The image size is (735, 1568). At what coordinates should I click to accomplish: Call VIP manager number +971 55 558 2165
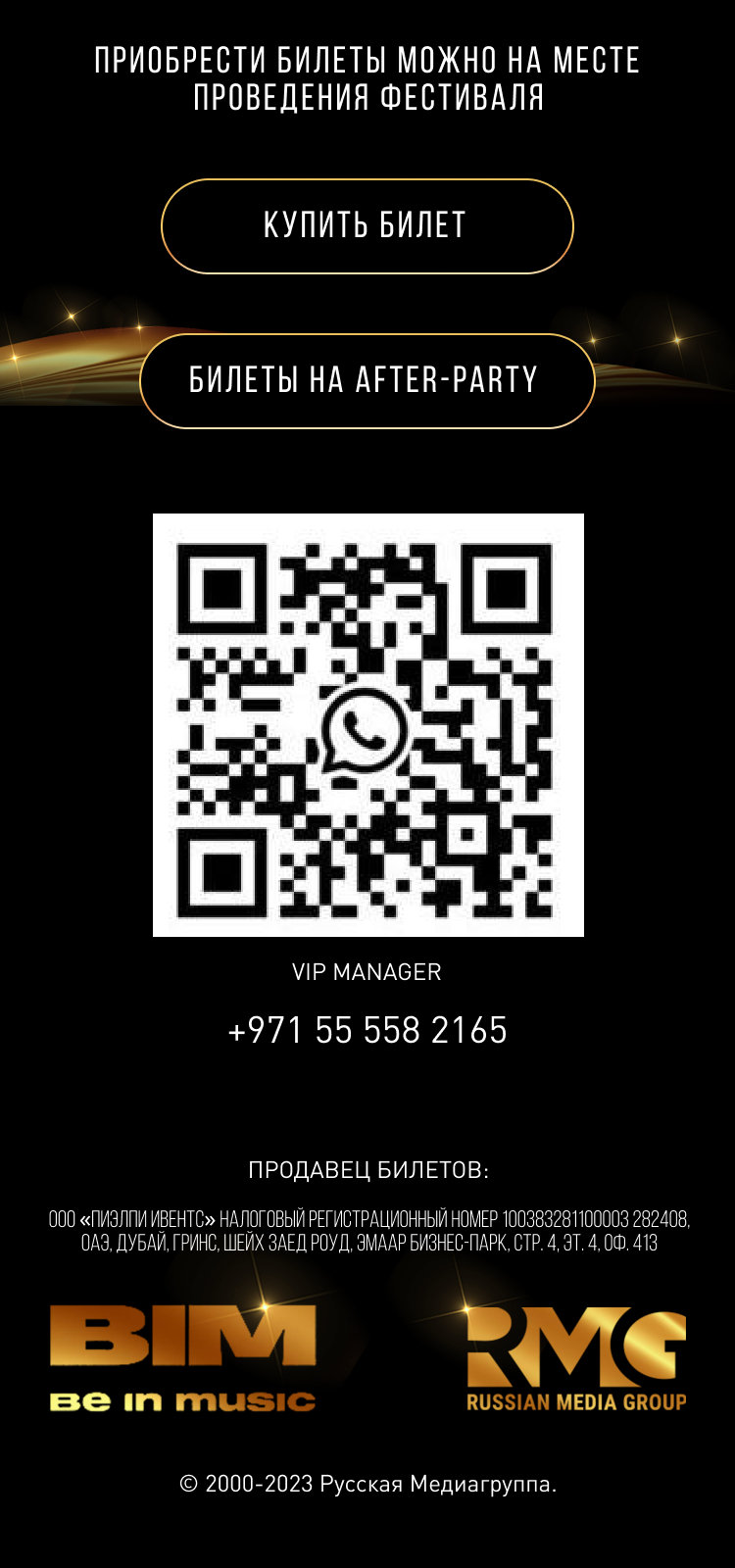click(x=367, y=1030)
